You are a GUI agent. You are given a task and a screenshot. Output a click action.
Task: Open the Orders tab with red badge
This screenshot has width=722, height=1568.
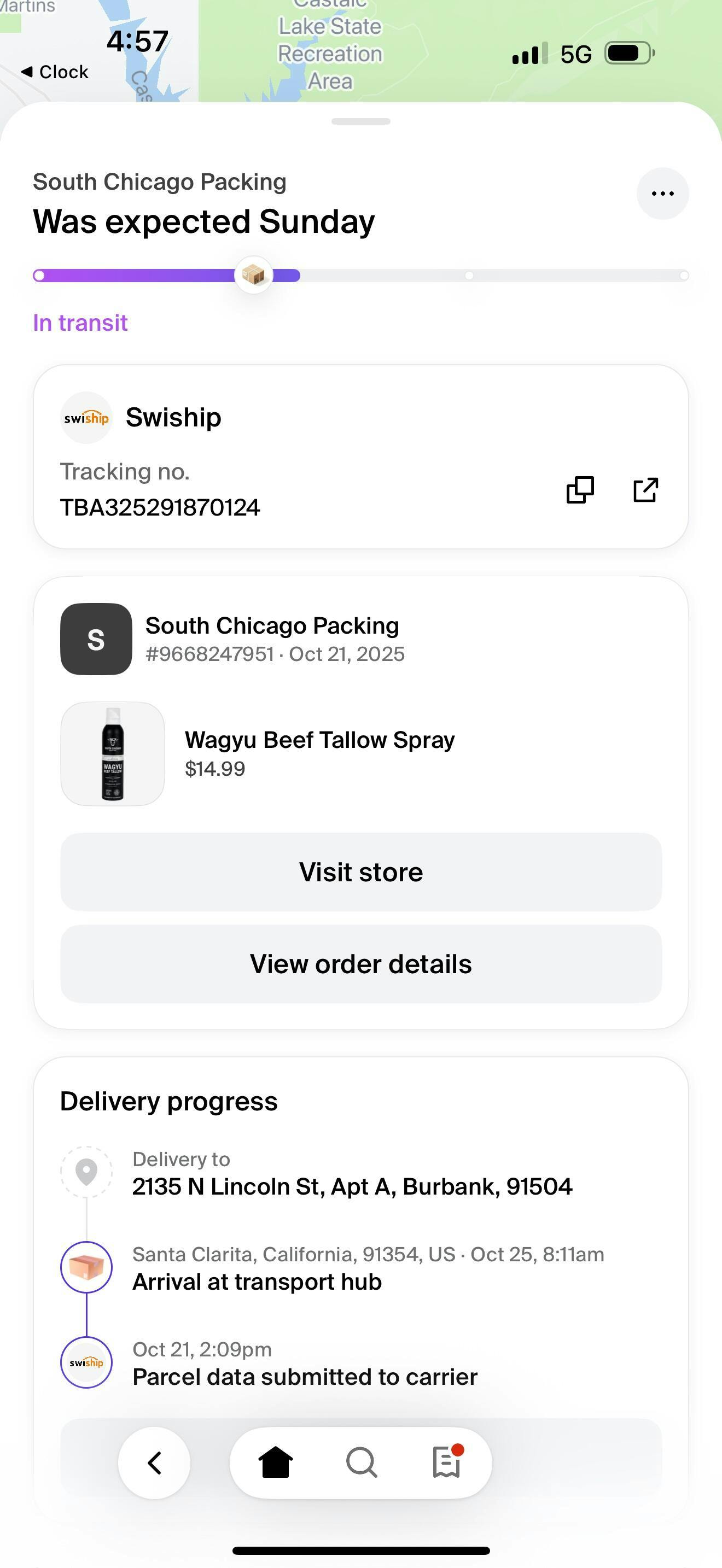pos(446,1462)
